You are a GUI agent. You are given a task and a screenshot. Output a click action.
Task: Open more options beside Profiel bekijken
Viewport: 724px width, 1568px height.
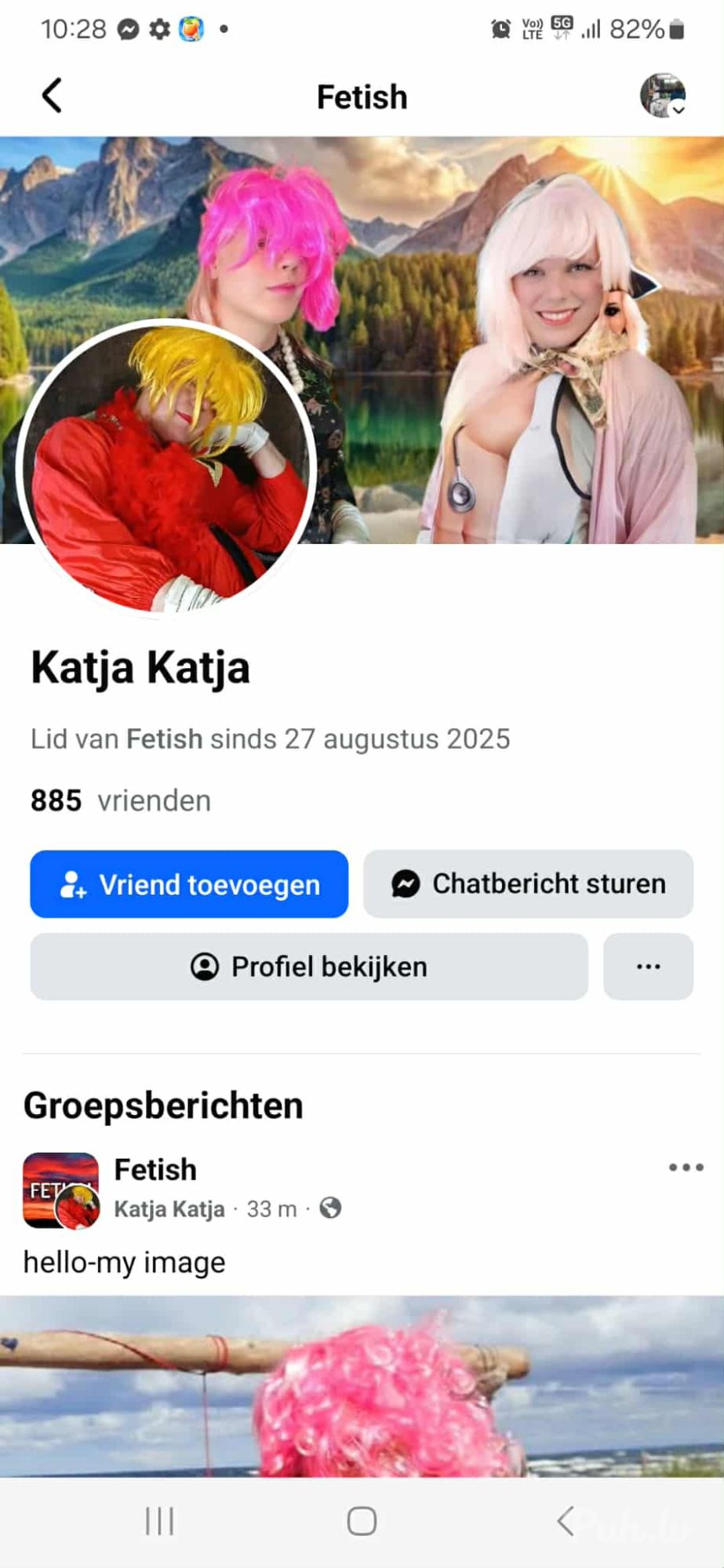(x=648, y=967)
